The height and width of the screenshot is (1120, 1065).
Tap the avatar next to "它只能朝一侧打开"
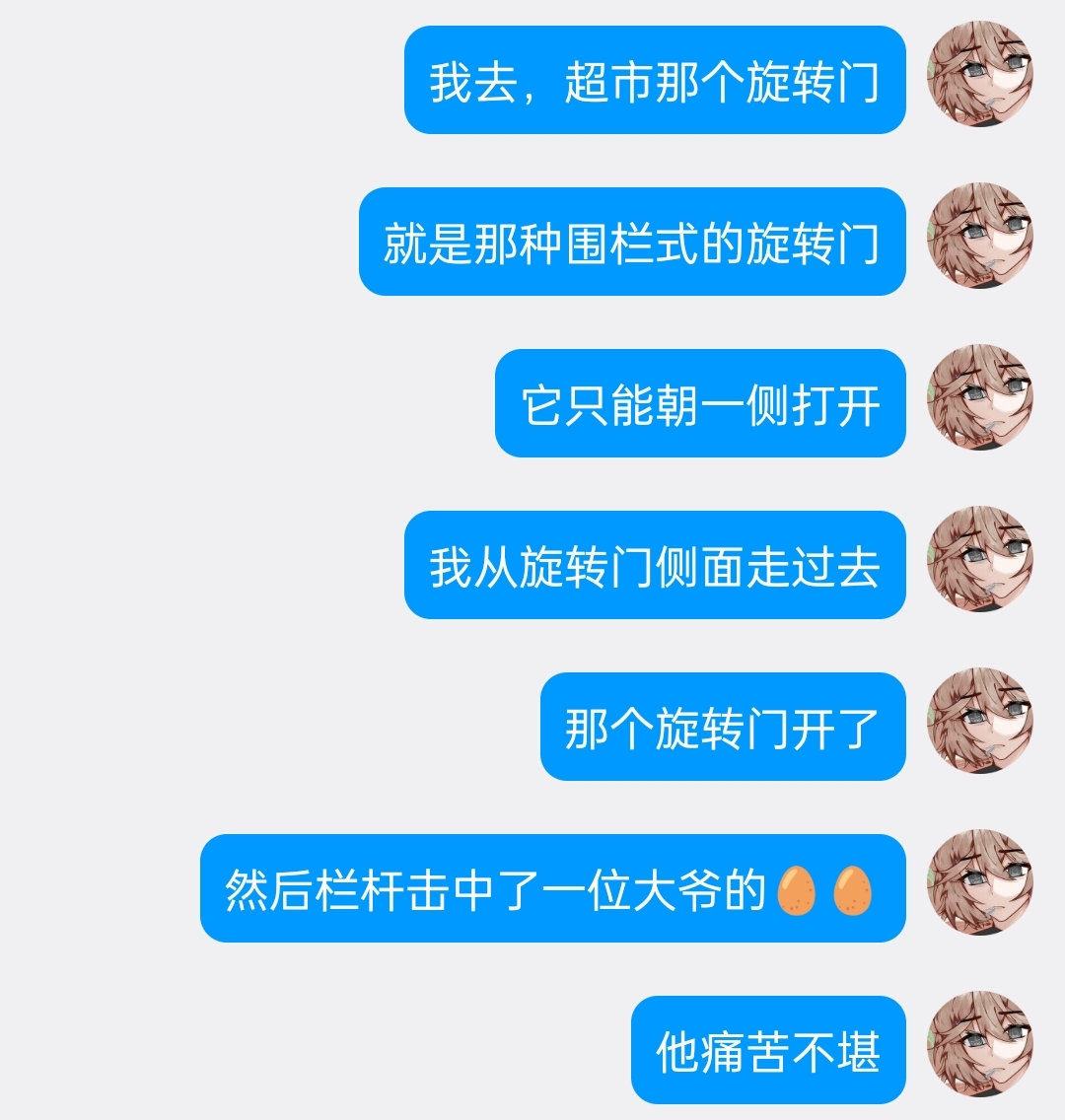click(x=980, y=398)
